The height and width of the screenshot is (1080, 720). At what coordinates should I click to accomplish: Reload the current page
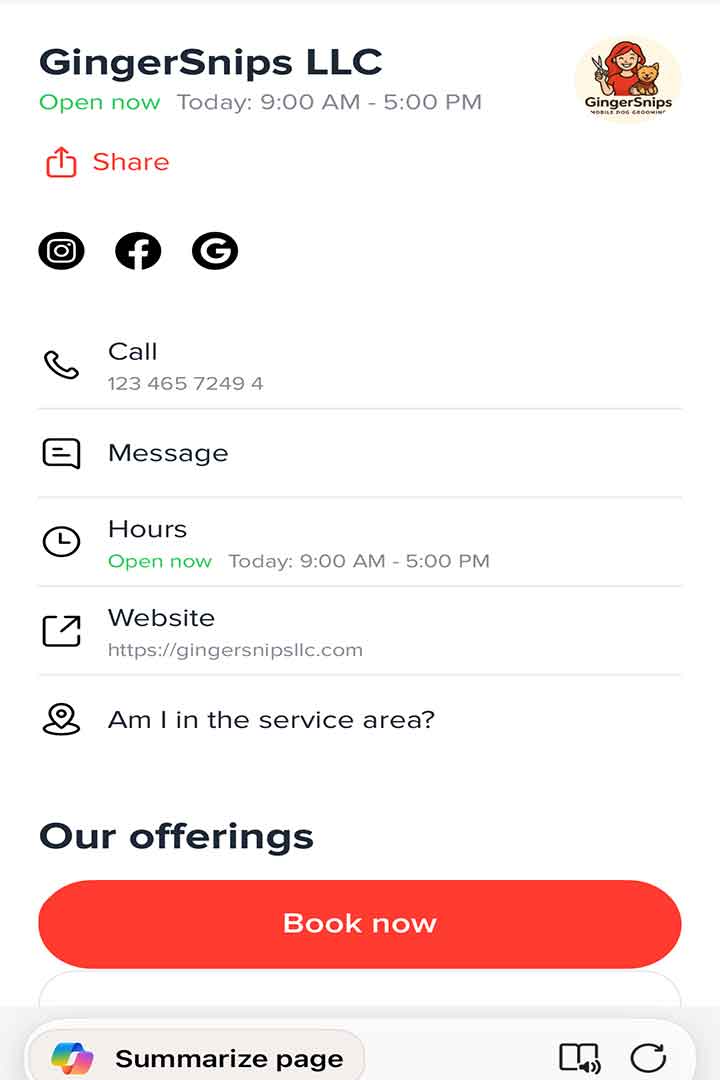[x=648, y=1058]
